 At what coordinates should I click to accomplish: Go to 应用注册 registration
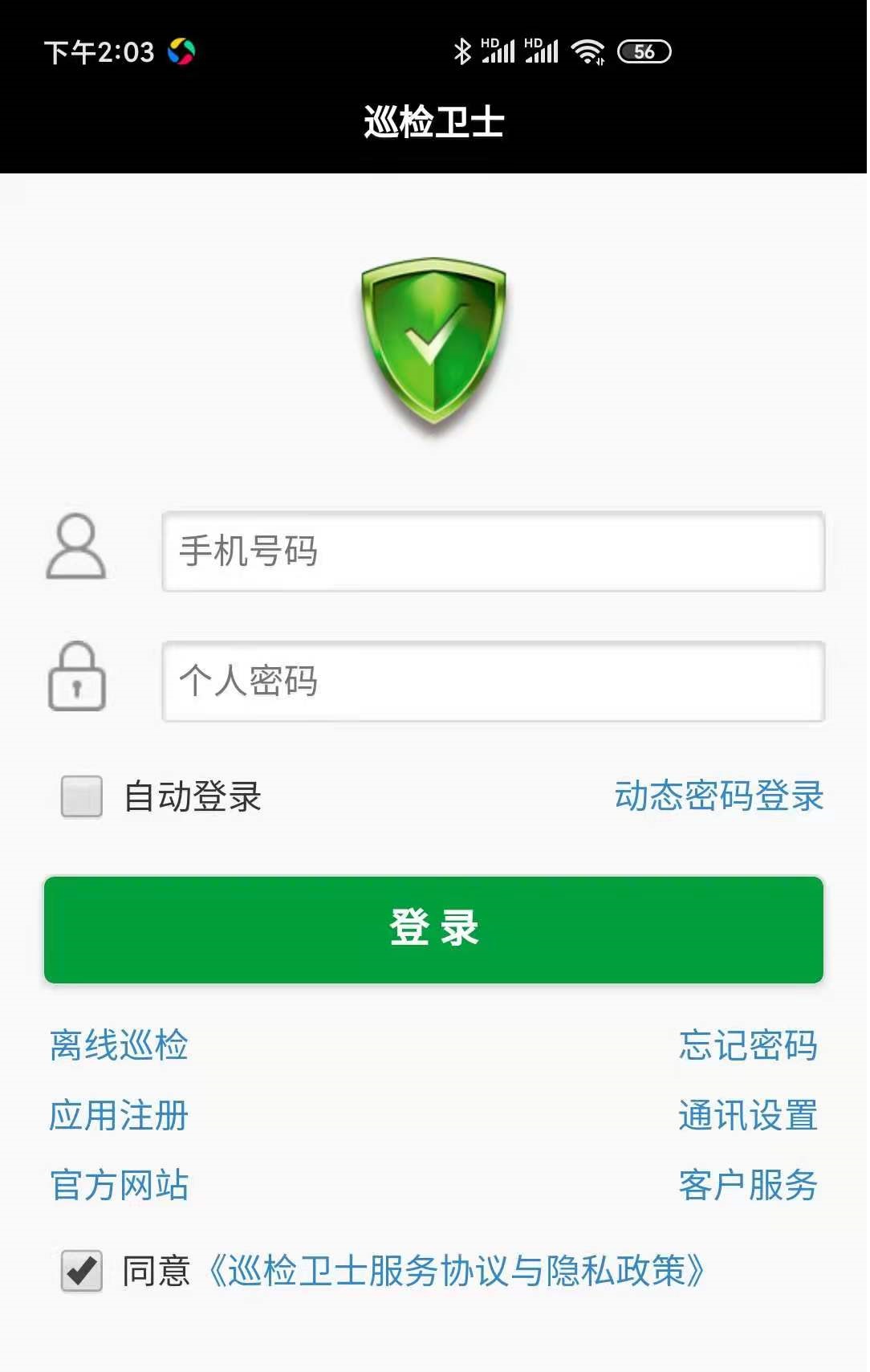(119, 1115)
